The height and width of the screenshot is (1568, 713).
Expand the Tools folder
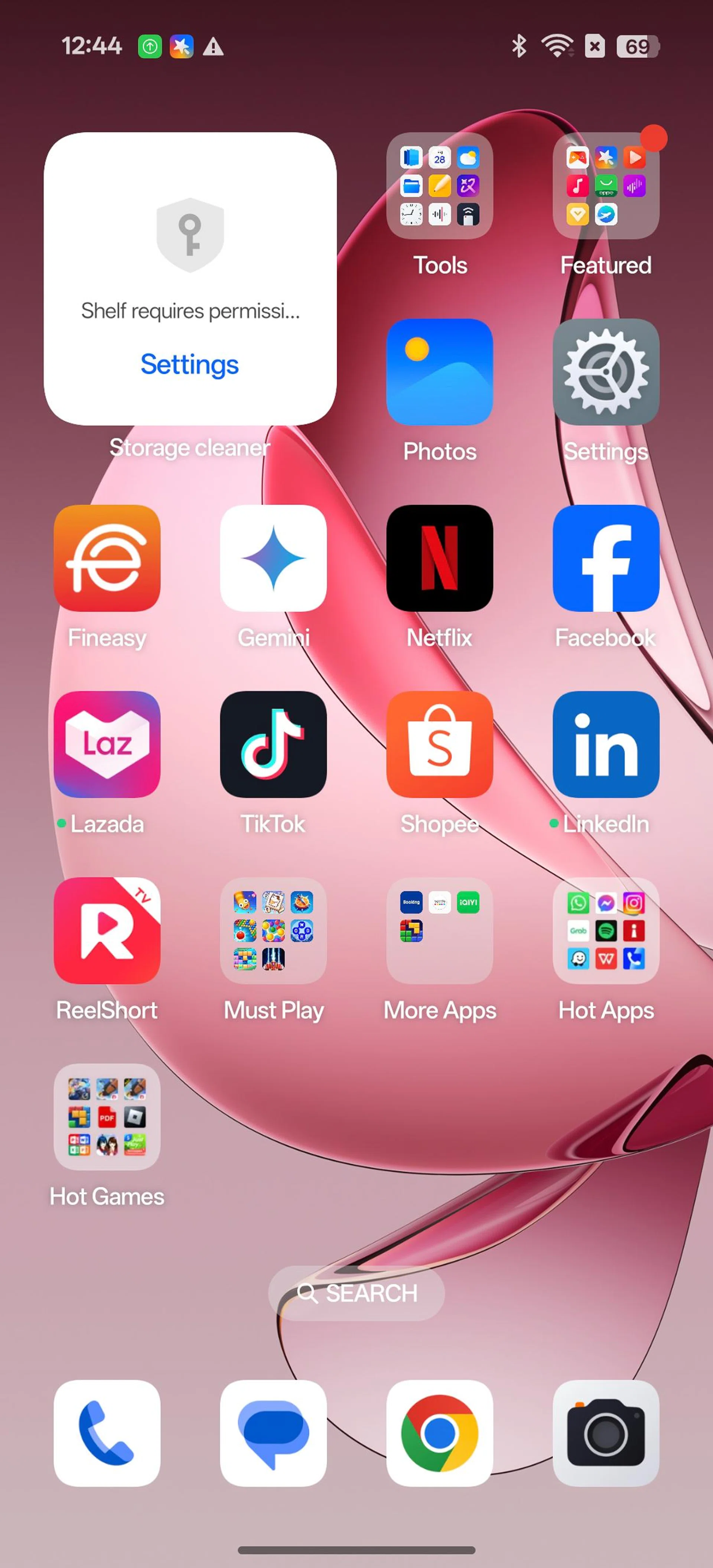point(440,186)
